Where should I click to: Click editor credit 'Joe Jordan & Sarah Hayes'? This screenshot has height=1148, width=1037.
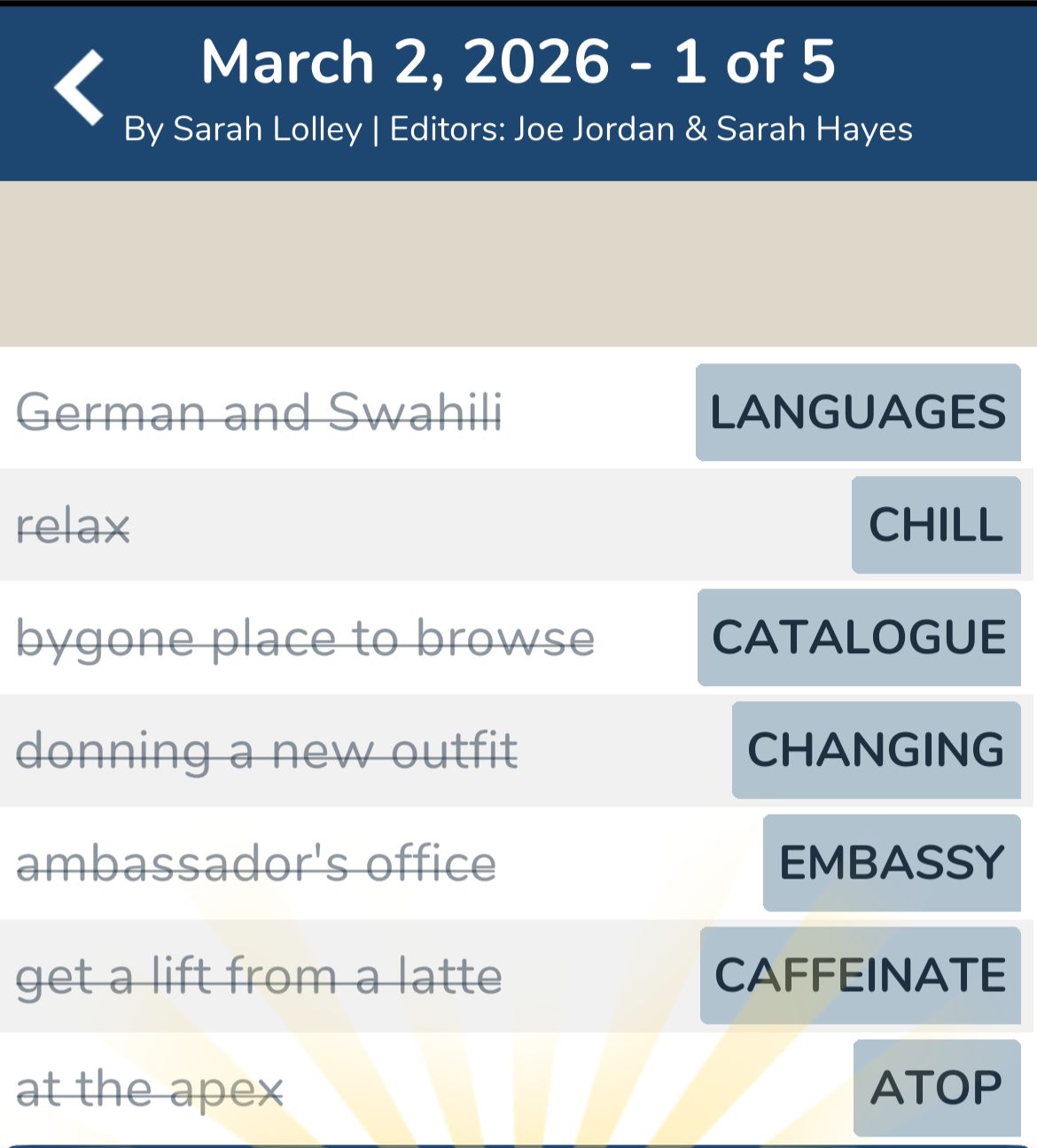(709, 129)
